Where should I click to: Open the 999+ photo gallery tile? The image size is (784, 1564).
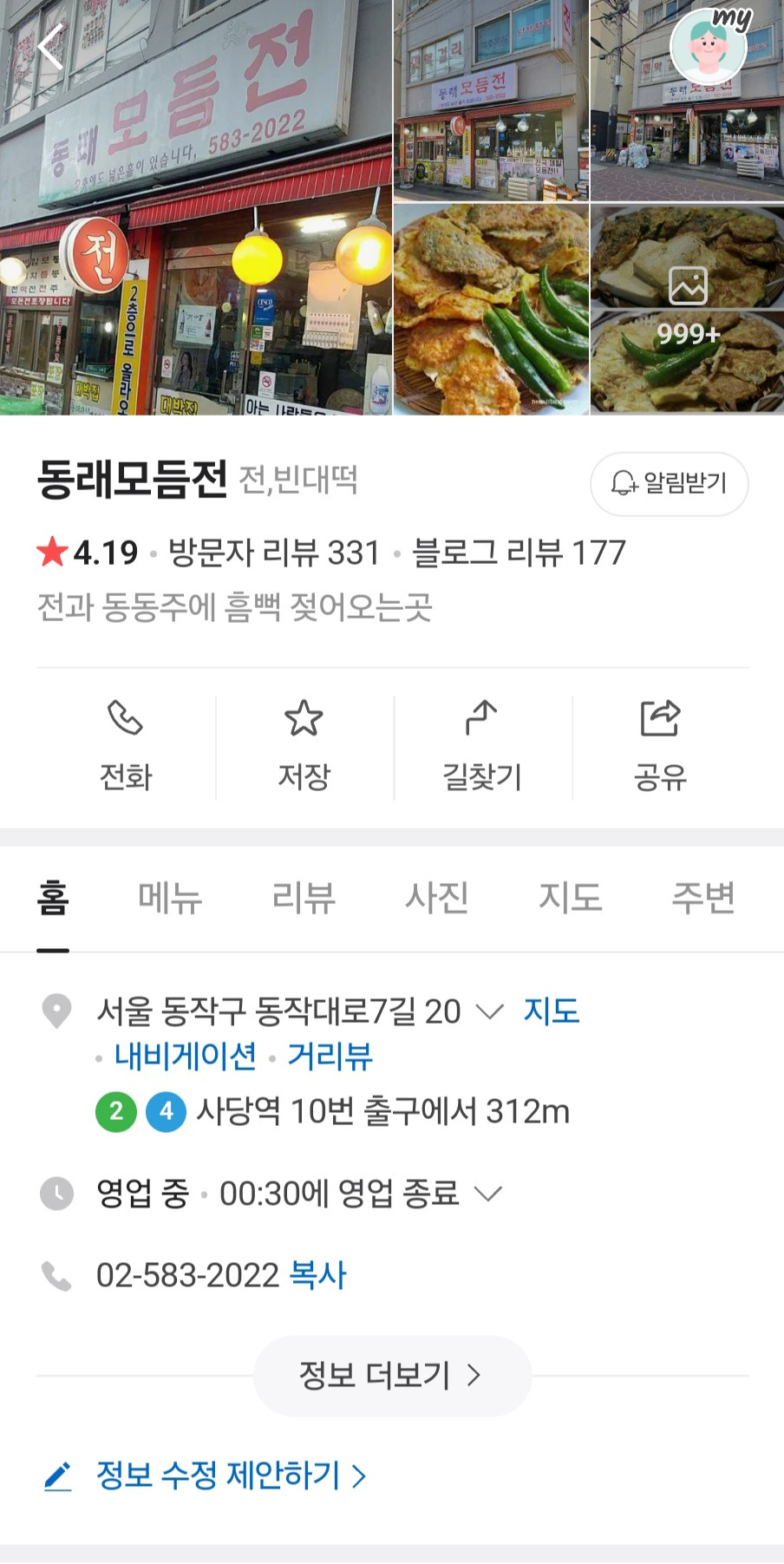687,310
